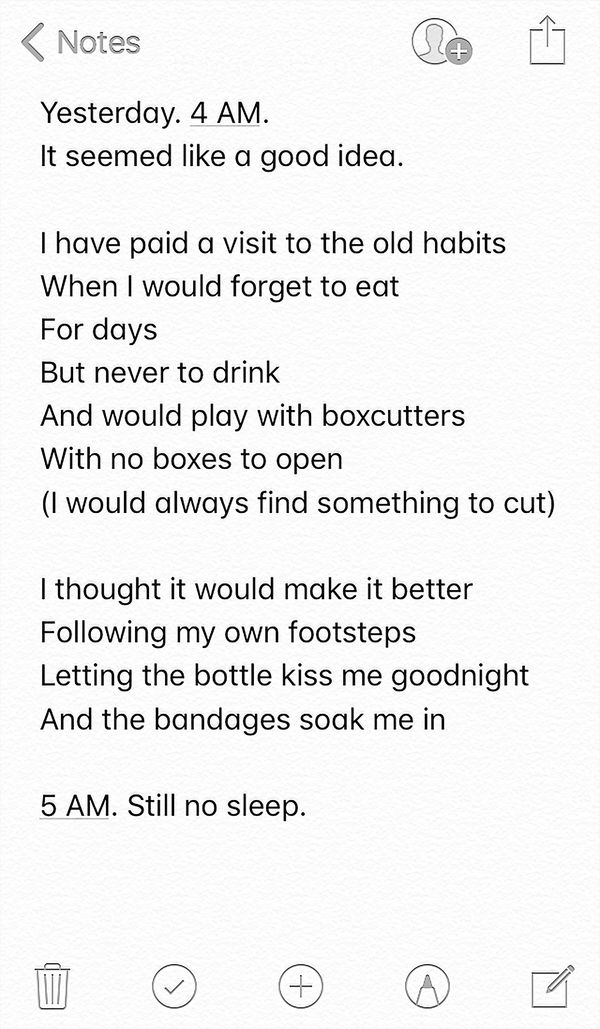Tap the plus icon to add an attachment

click(299, 985)
